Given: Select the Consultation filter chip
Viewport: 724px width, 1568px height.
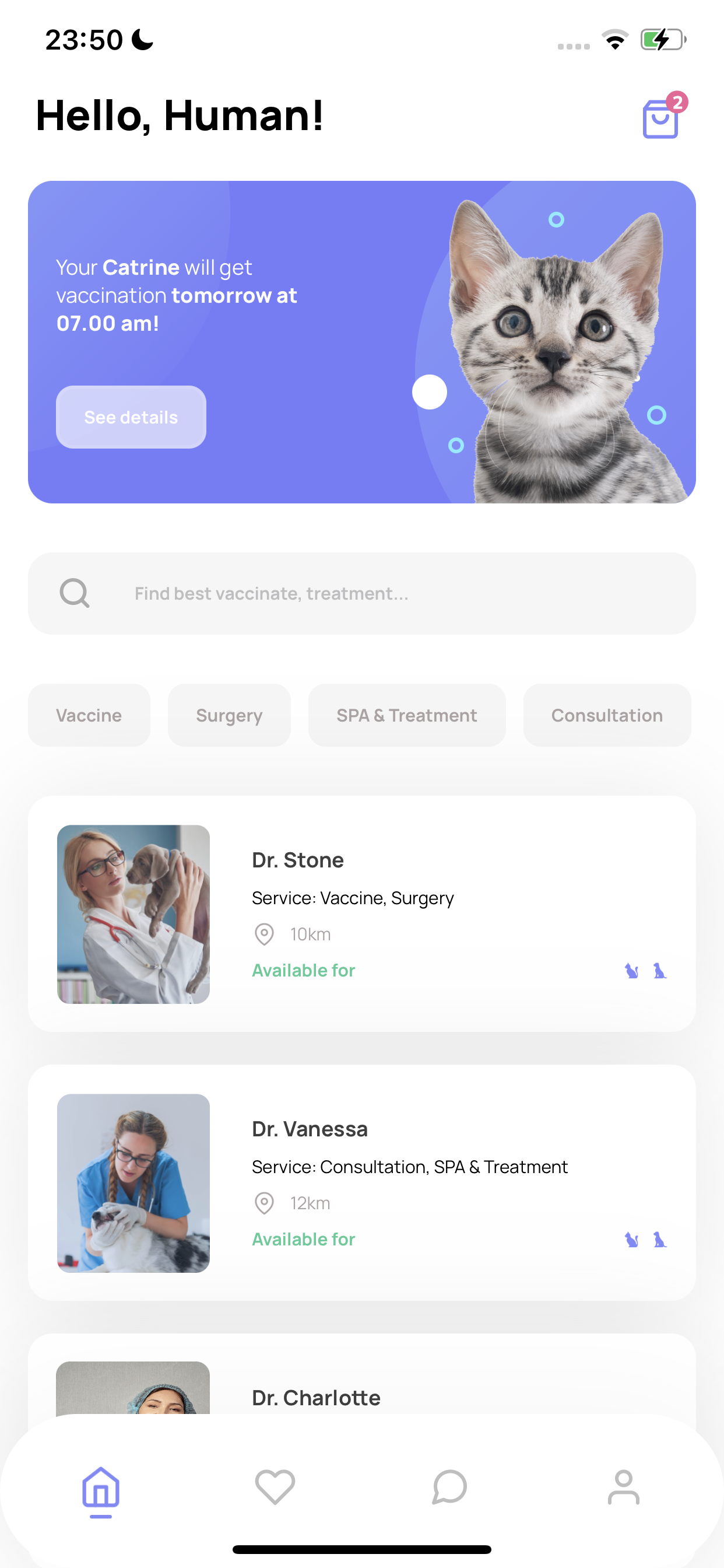Looking at the screenshot, I should pos(607,715).
